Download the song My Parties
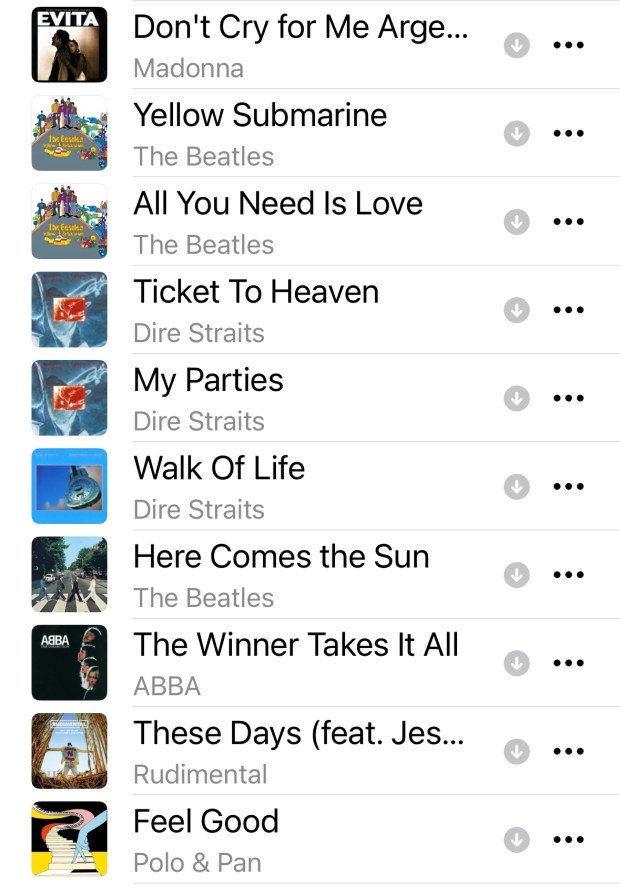 (x=516, y=398)
